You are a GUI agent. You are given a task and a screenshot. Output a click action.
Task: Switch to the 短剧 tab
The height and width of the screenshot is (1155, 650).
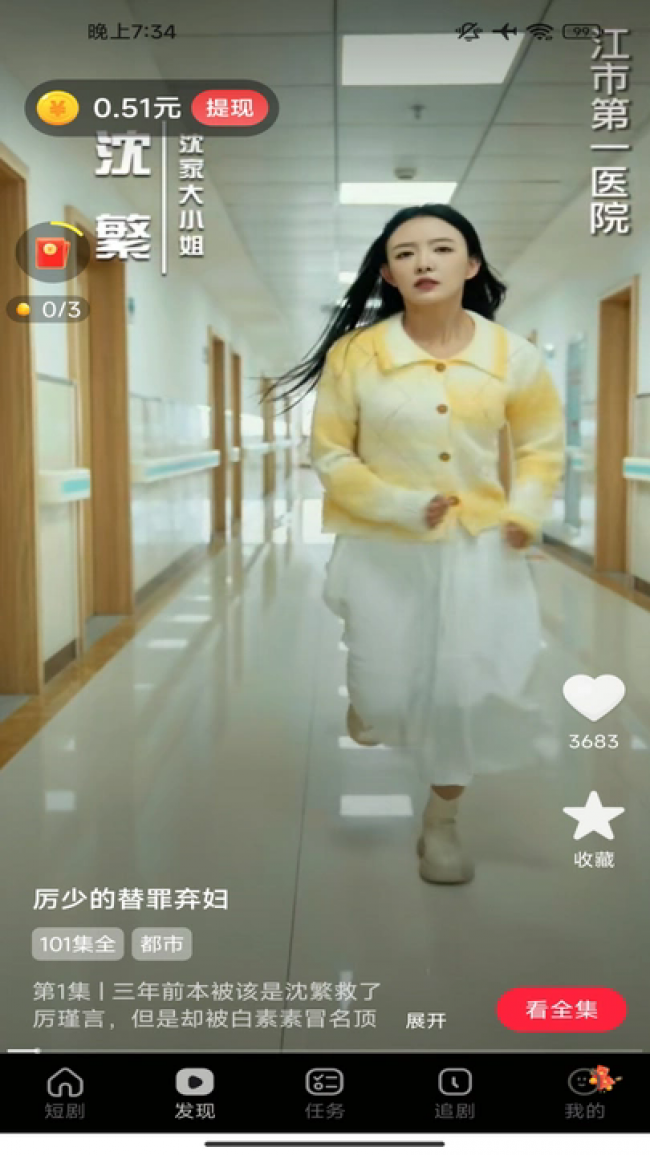pyautogui.click(x=65, y=1093)
